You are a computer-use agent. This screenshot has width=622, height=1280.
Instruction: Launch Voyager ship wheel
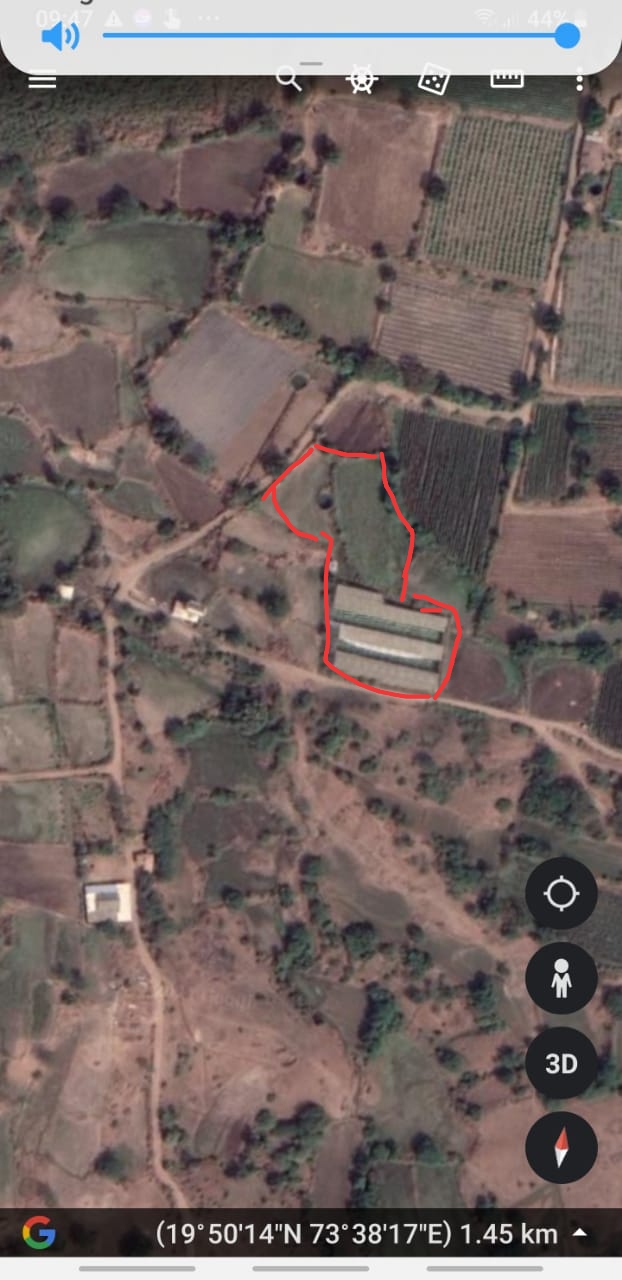[x=362, y=80]
